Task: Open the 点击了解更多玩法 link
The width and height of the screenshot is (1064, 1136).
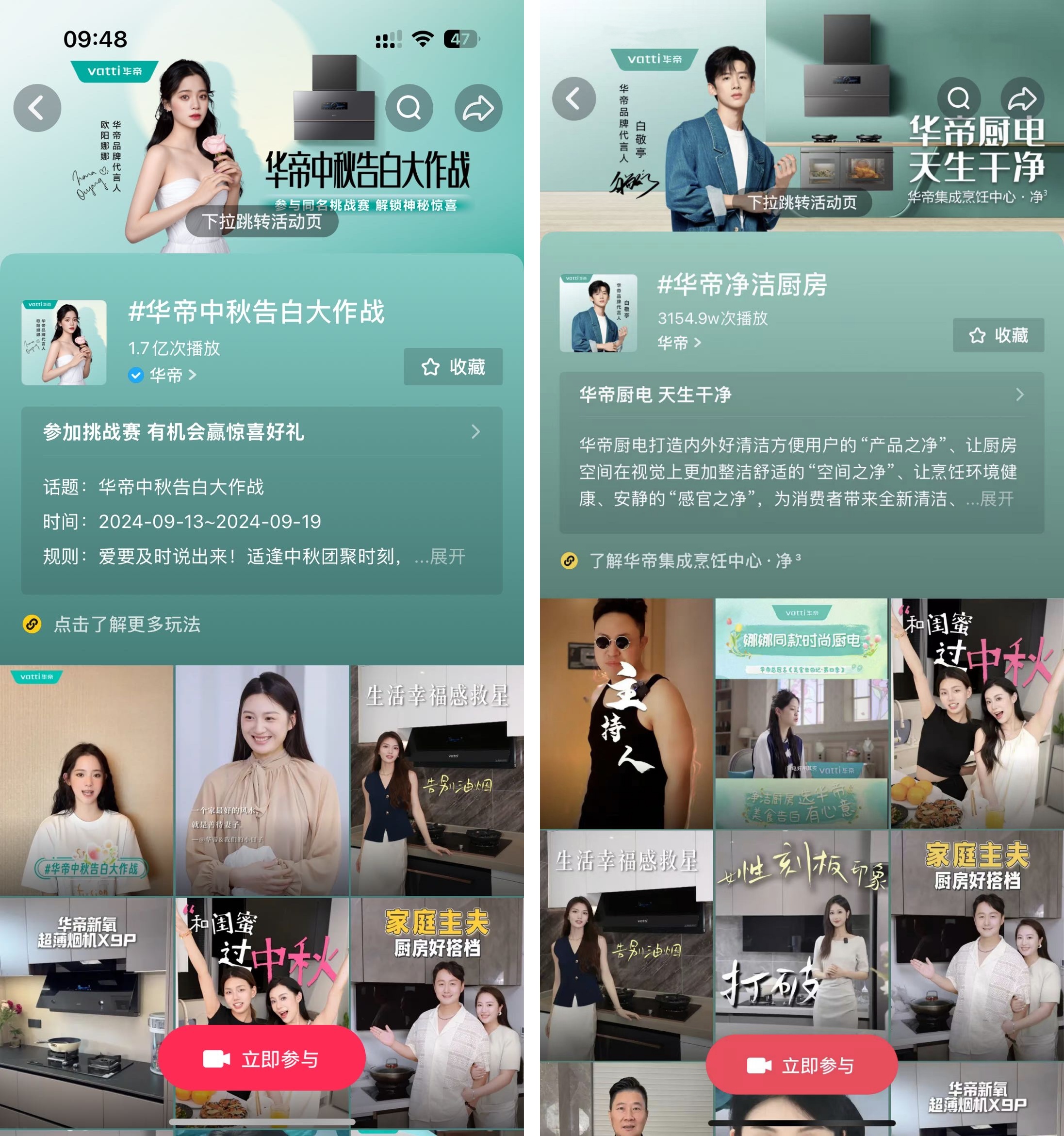Action: tap(127, 625)
